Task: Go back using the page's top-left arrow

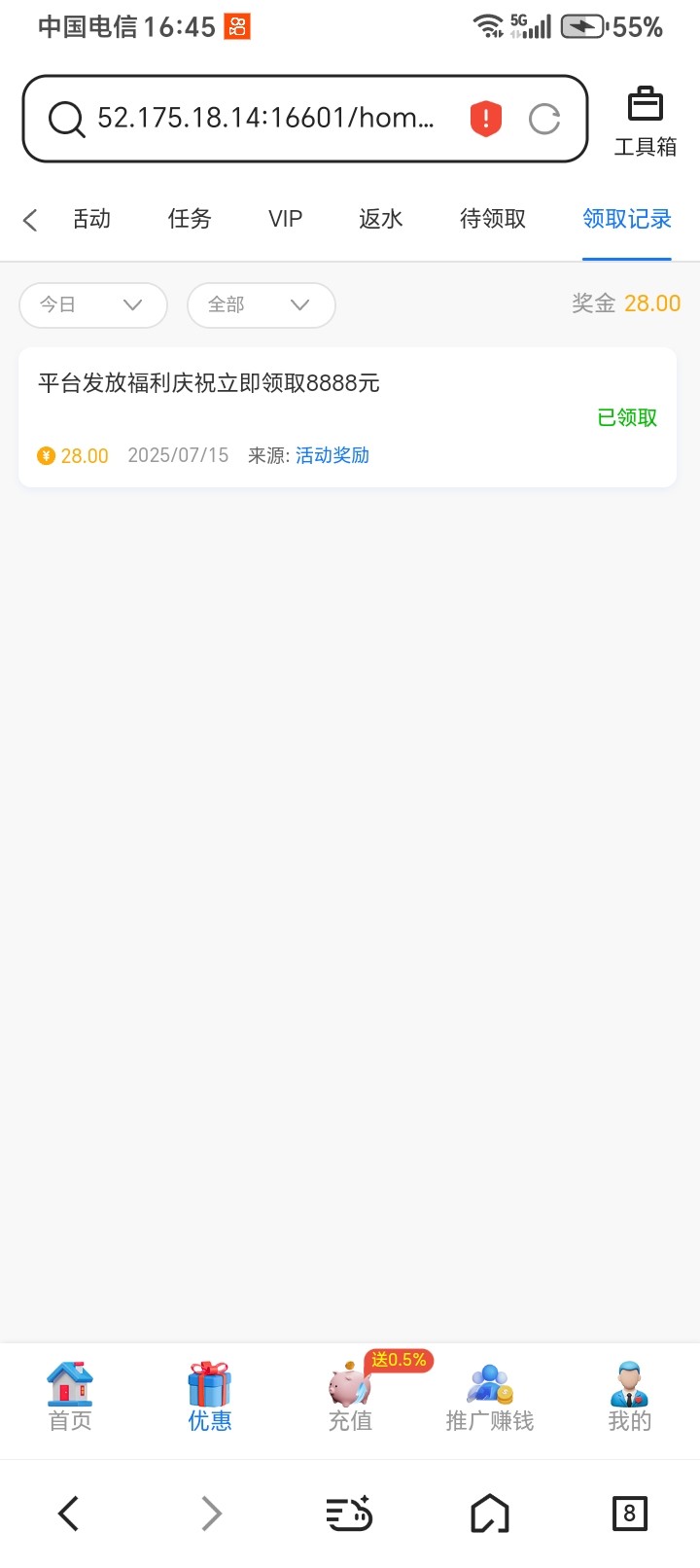Action: click(30, 220)
